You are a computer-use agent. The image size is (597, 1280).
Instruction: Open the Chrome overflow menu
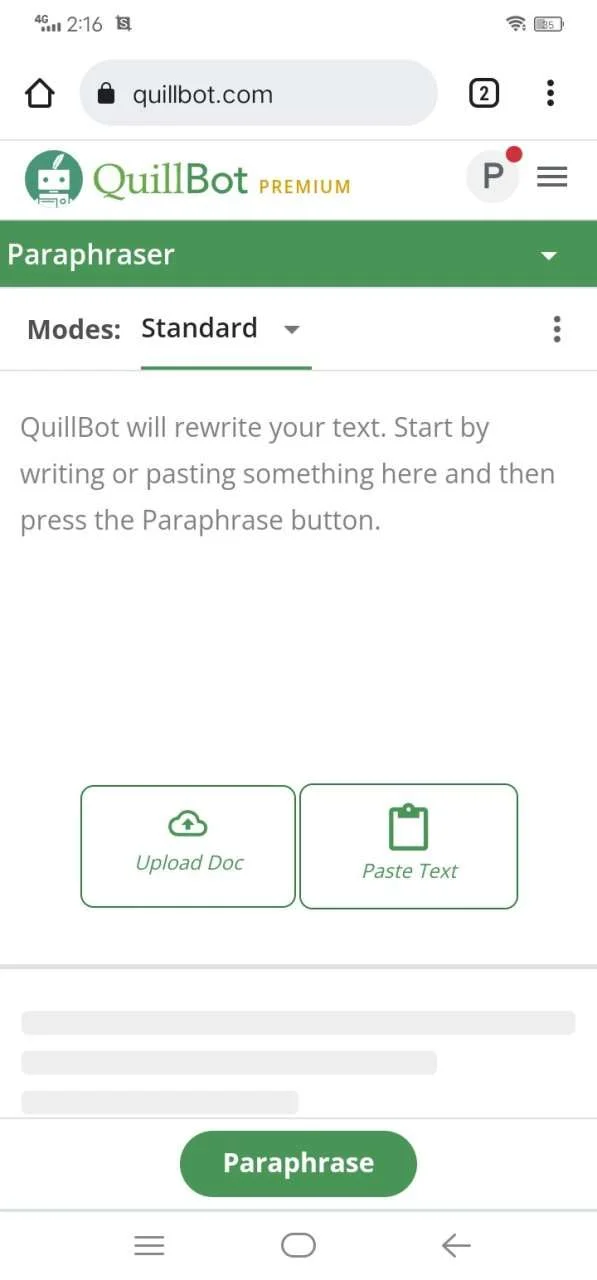point(550,94)
